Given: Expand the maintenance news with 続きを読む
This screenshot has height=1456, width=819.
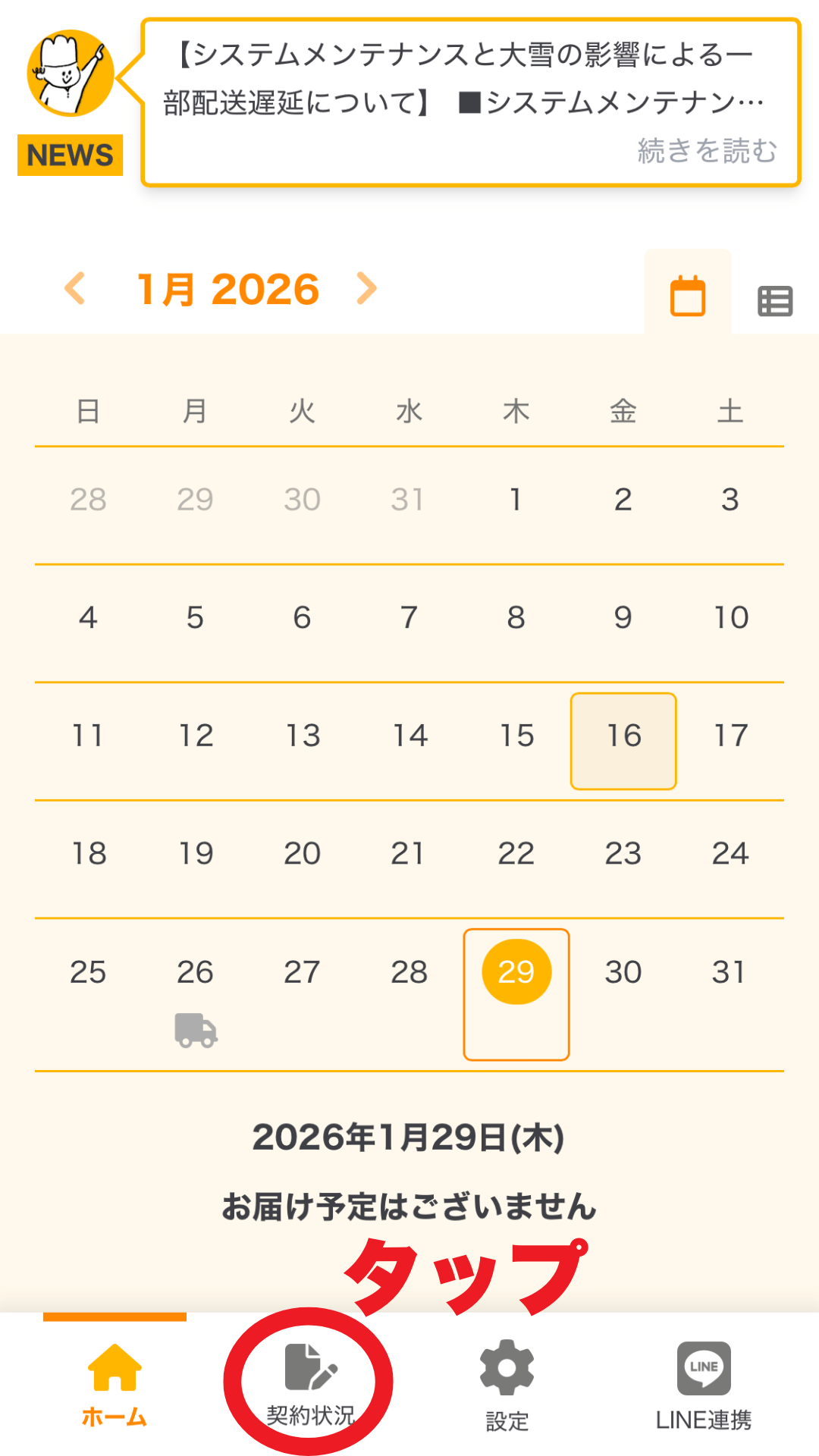Looking at the screenshot, I should click(x=705, y=152).
